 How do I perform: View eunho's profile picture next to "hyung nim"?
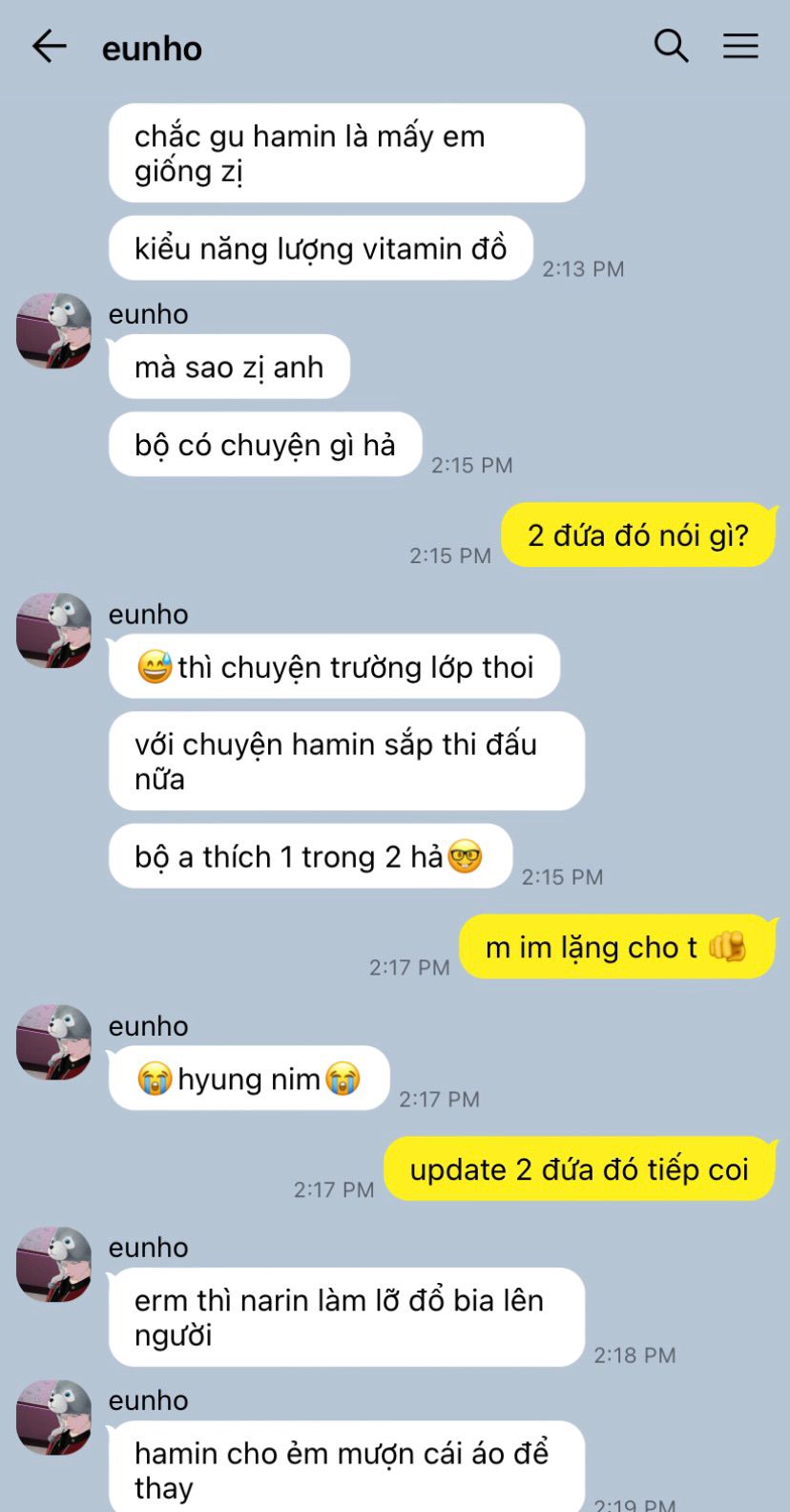click(53, 1041)
